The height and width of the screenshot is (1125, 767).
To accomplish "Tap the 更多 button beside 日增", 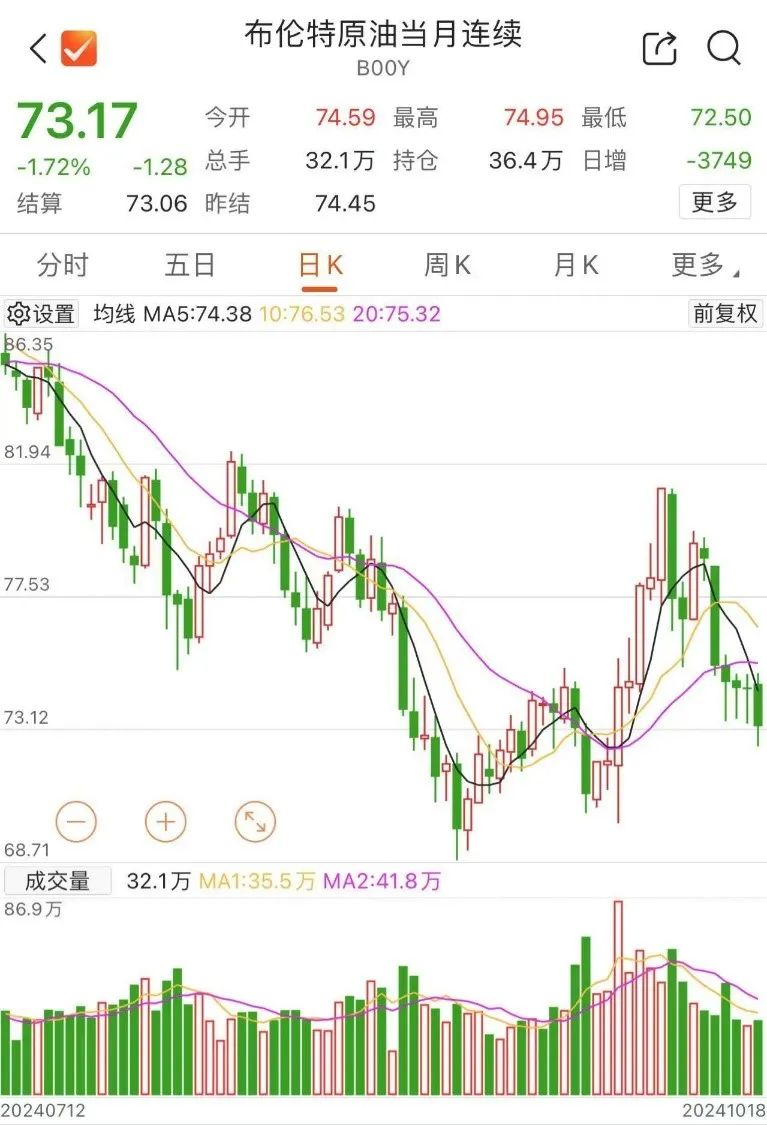I will (714, 202).
